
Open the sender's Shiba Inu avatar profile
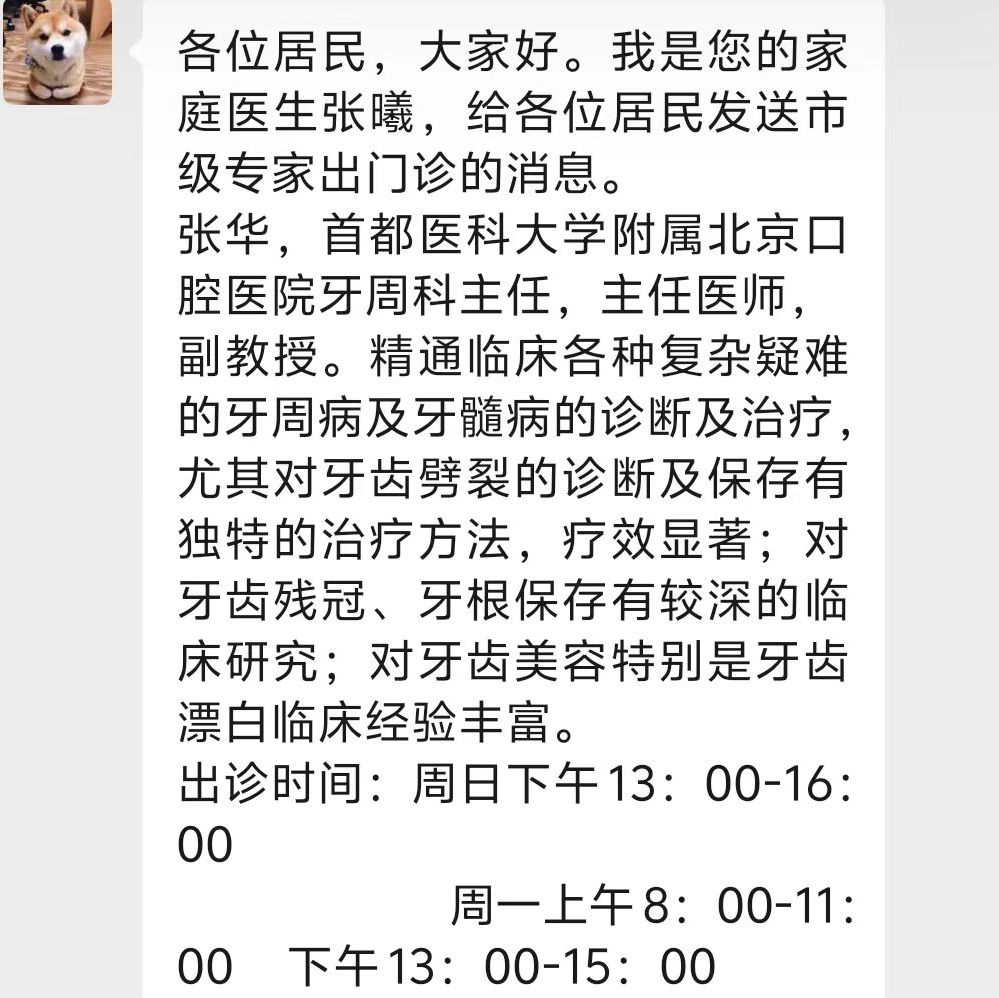(57, 50)
